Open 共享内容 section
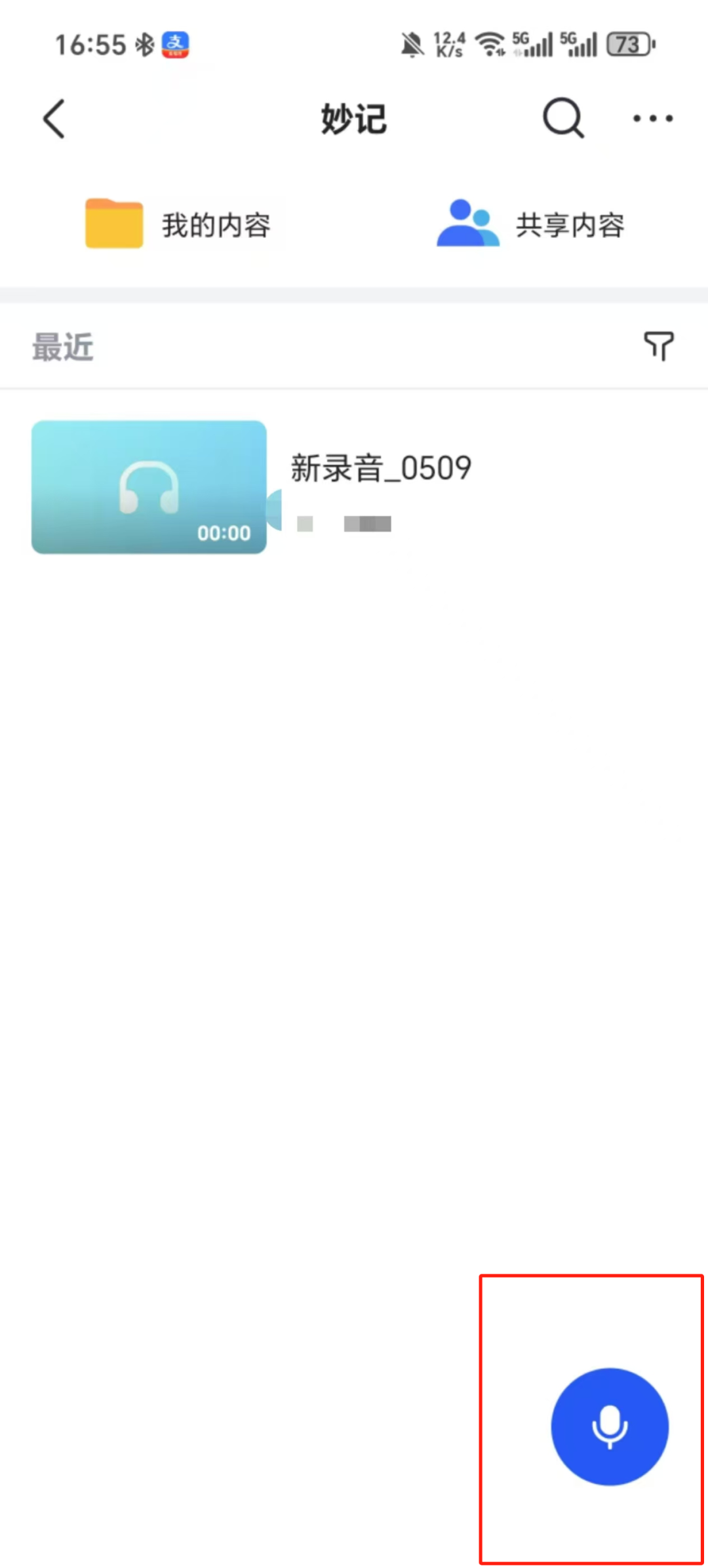 (x=530, y=224)
